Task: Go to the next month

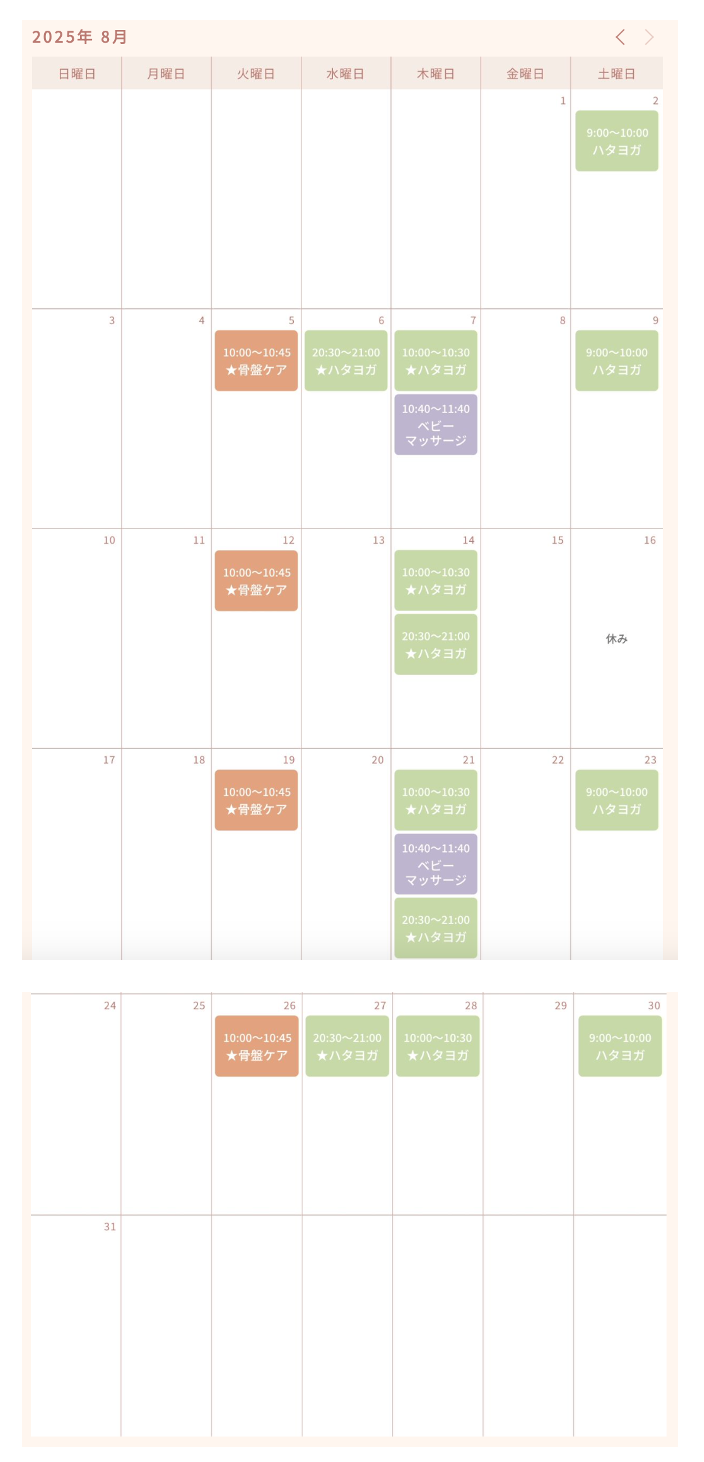Action: (x=649, y=37)
